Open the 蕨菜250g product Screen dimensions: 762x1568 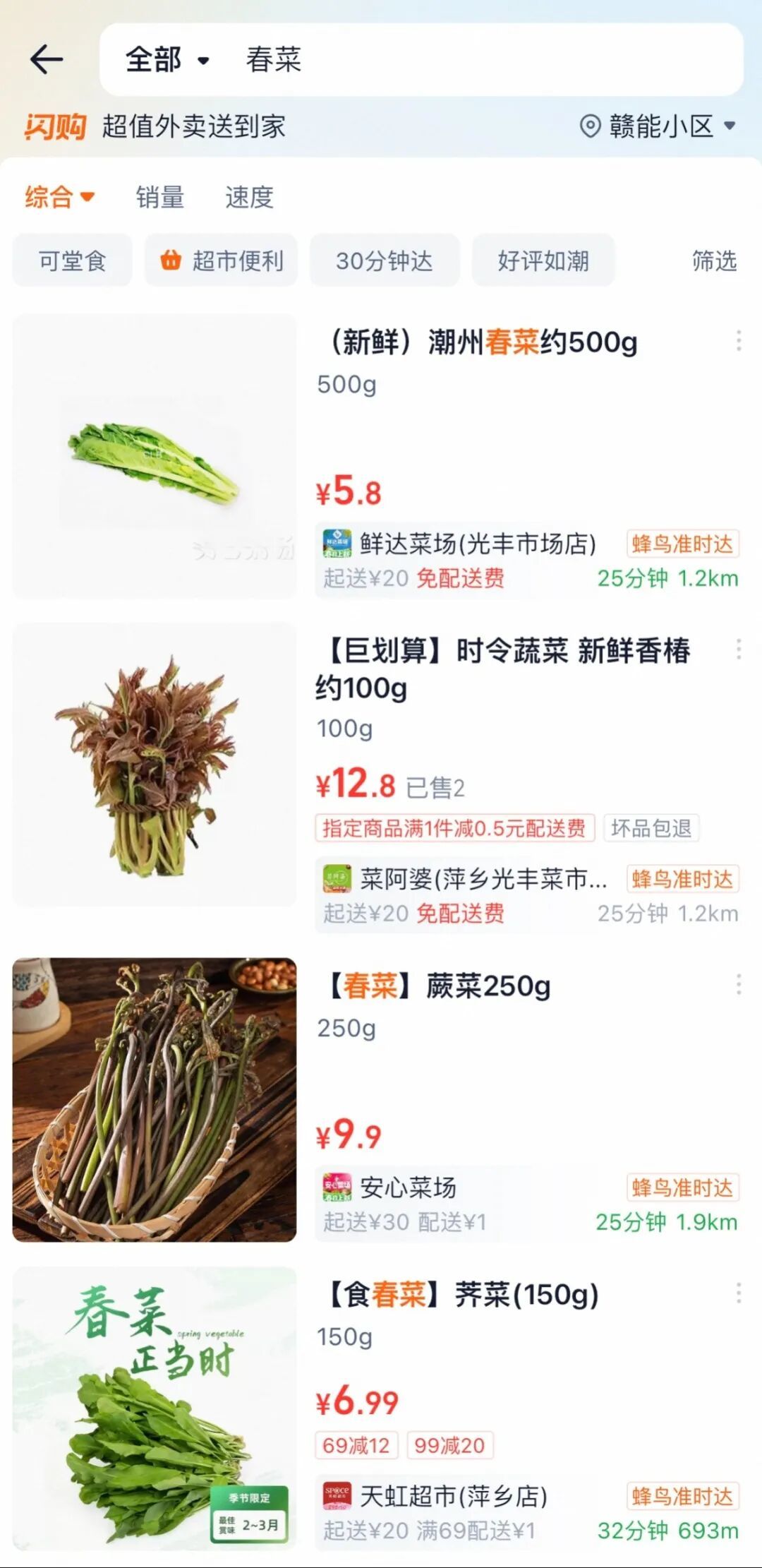coord(439,986)
